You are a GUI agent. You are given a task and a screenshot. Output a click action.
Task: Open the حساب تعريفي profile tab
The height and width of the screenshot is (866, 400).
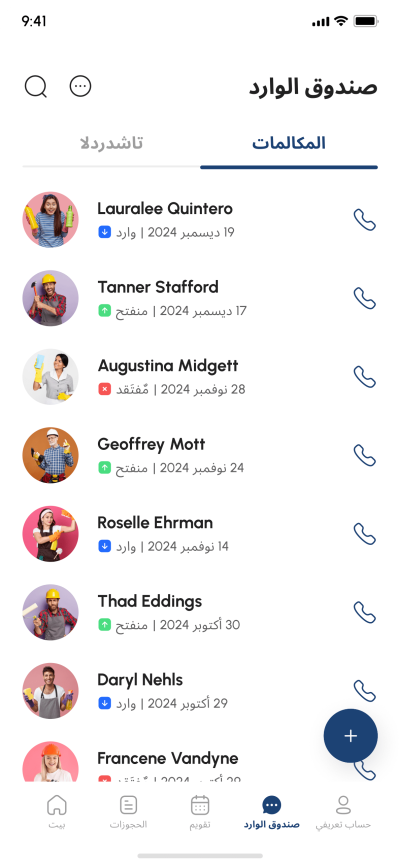click(x=343, y=811)
